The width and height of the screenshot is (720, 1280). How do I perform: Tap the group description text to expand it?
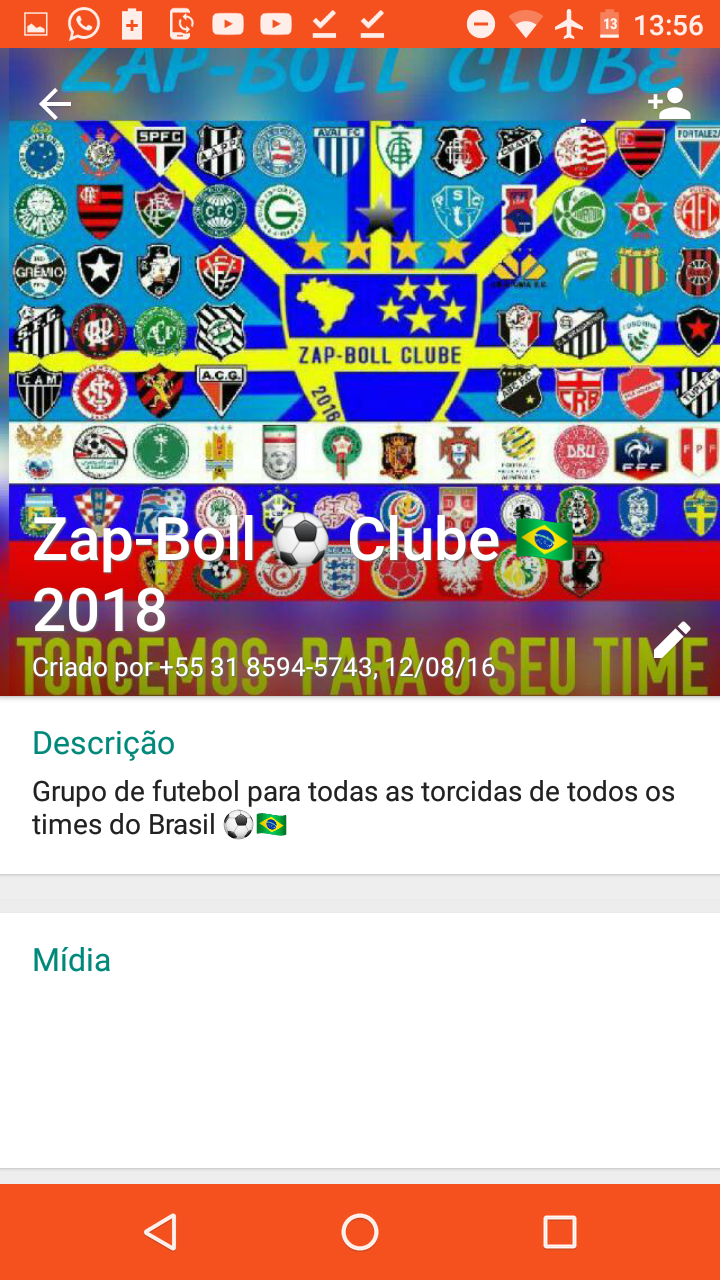[x=354, y=808]
